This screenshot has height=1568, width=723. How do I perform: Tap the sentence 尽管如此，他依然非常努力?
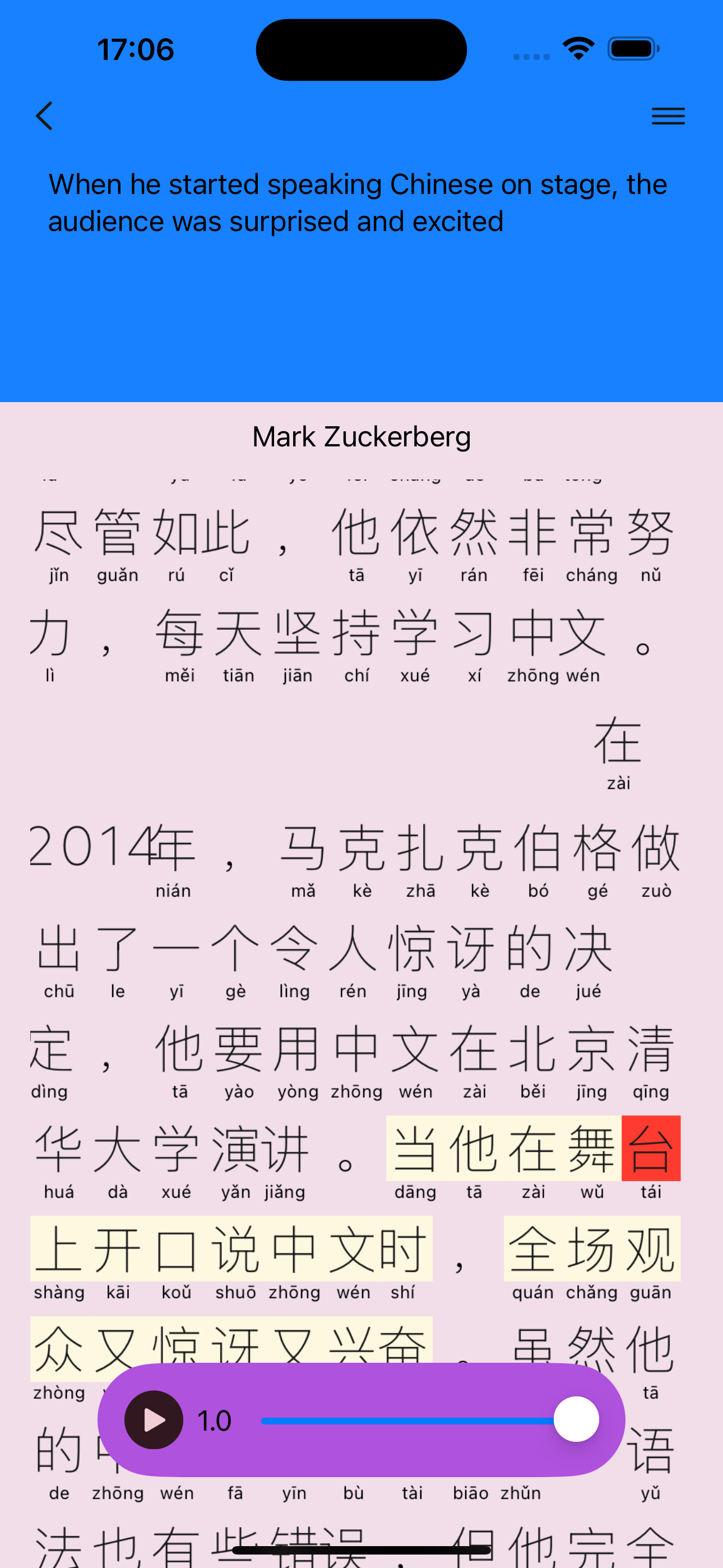tap(353, 533)
